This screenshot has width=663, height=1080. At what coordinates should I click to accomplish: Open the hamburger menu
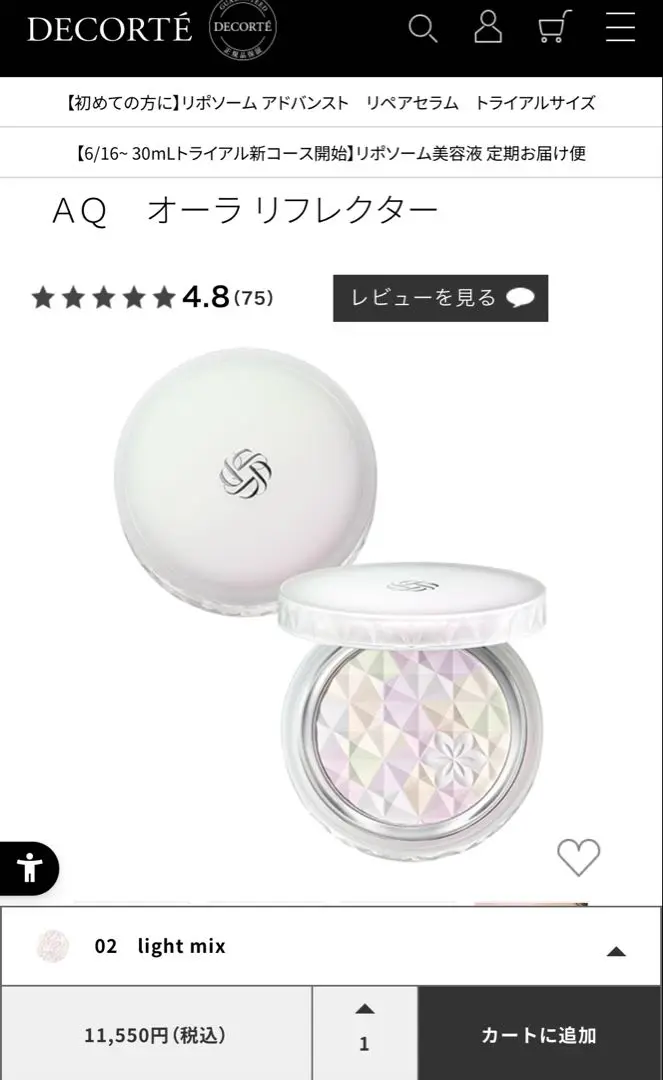(620, 28)
